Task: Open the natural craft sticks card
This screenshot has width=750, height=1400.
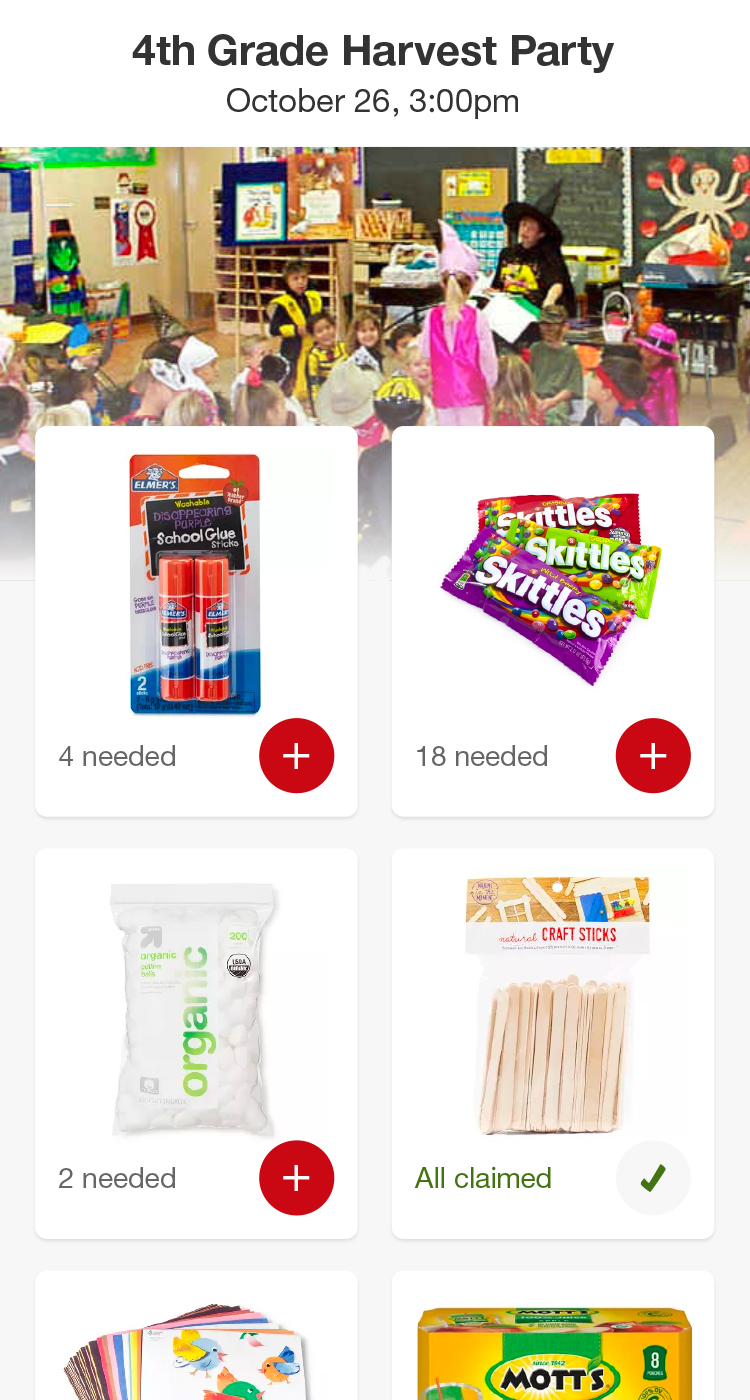Action: point(553,1043)
